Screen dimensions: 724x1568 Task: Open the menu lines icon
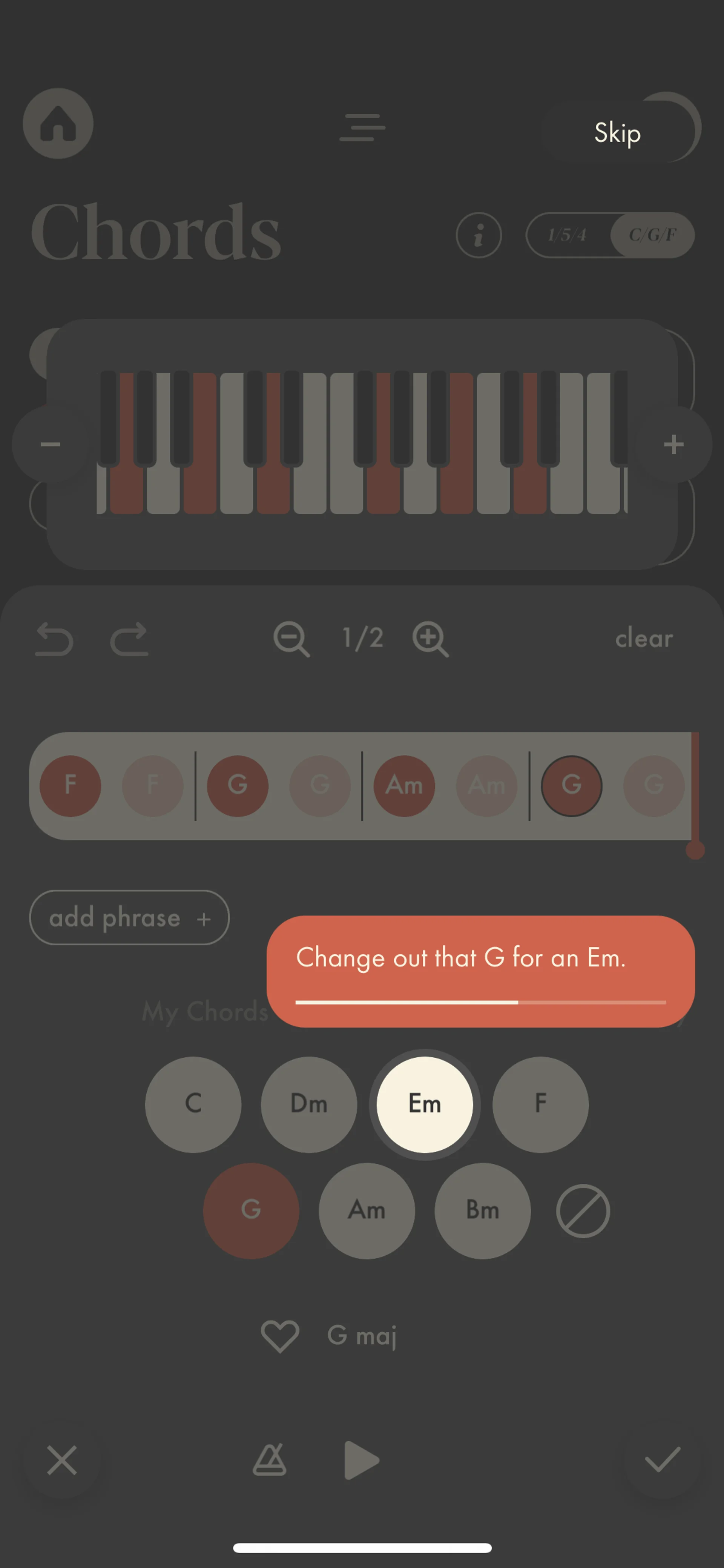(362, 127)
